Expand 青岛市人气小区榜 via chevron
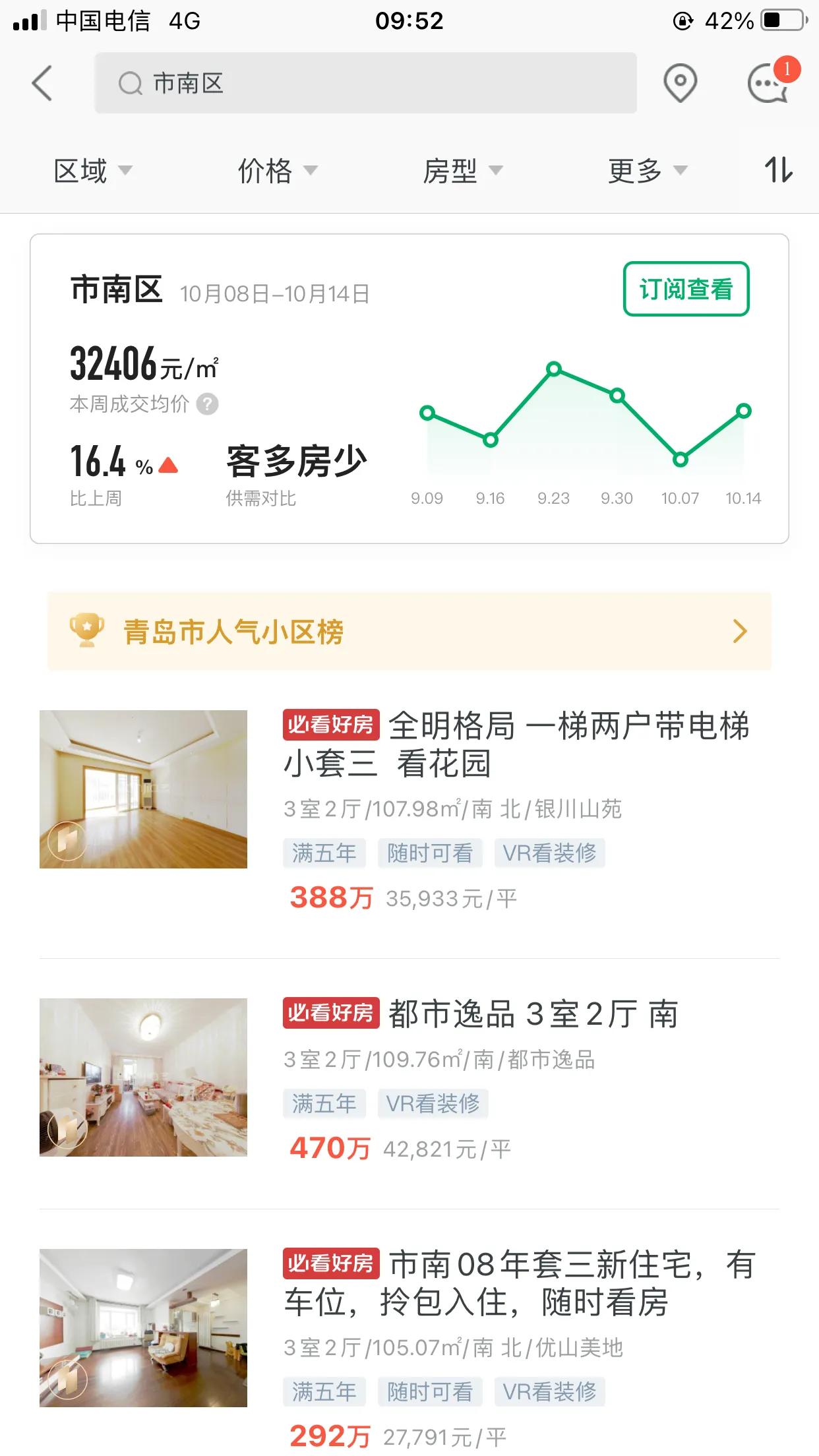 pyautogui.click(x=739, y=630)
